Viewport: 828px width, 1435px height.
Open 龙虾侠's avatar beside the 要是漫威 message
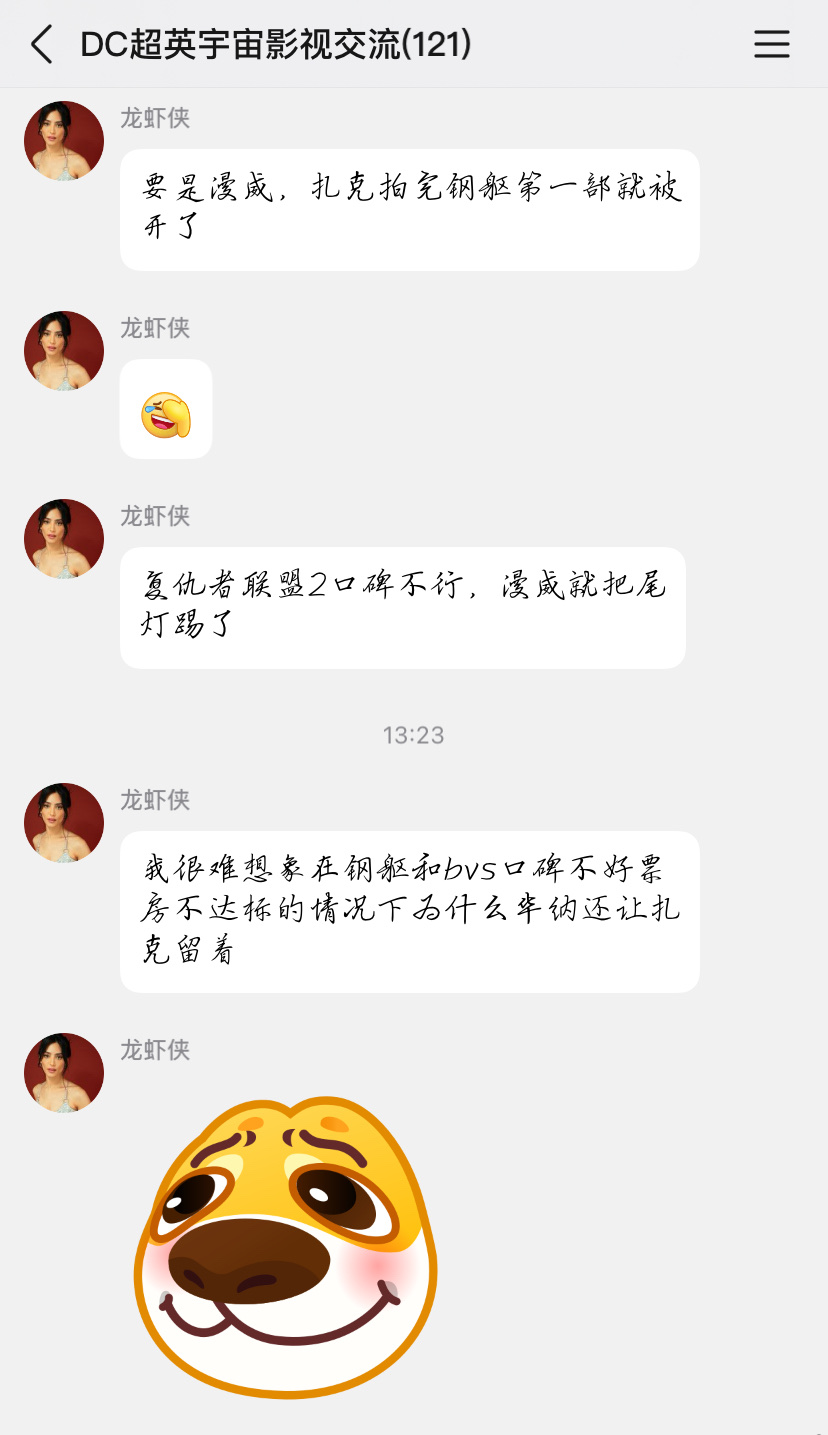pyautogui.click(x=64, y=141)
